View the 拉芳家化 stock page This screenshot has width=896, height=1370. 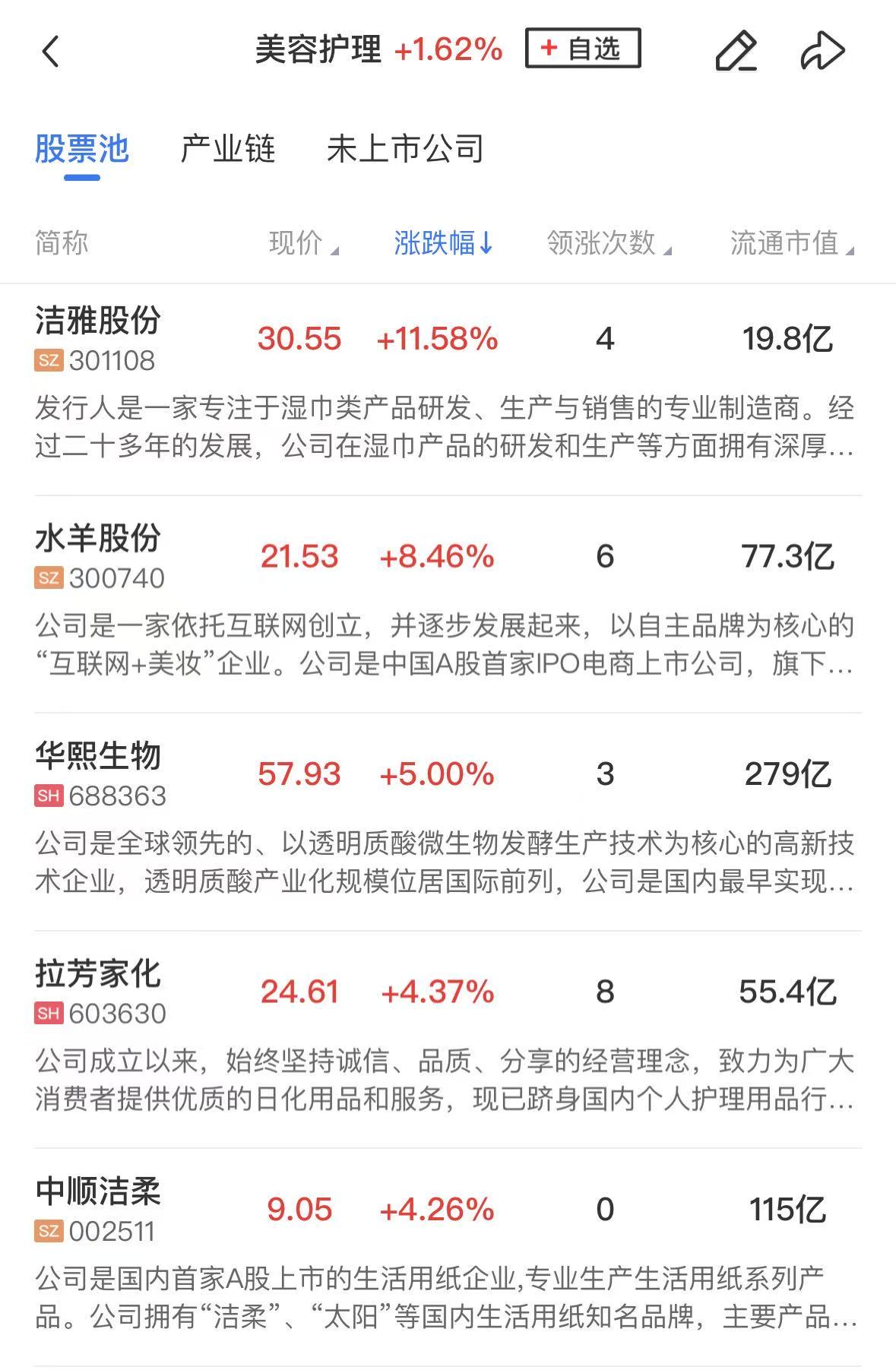98,974
